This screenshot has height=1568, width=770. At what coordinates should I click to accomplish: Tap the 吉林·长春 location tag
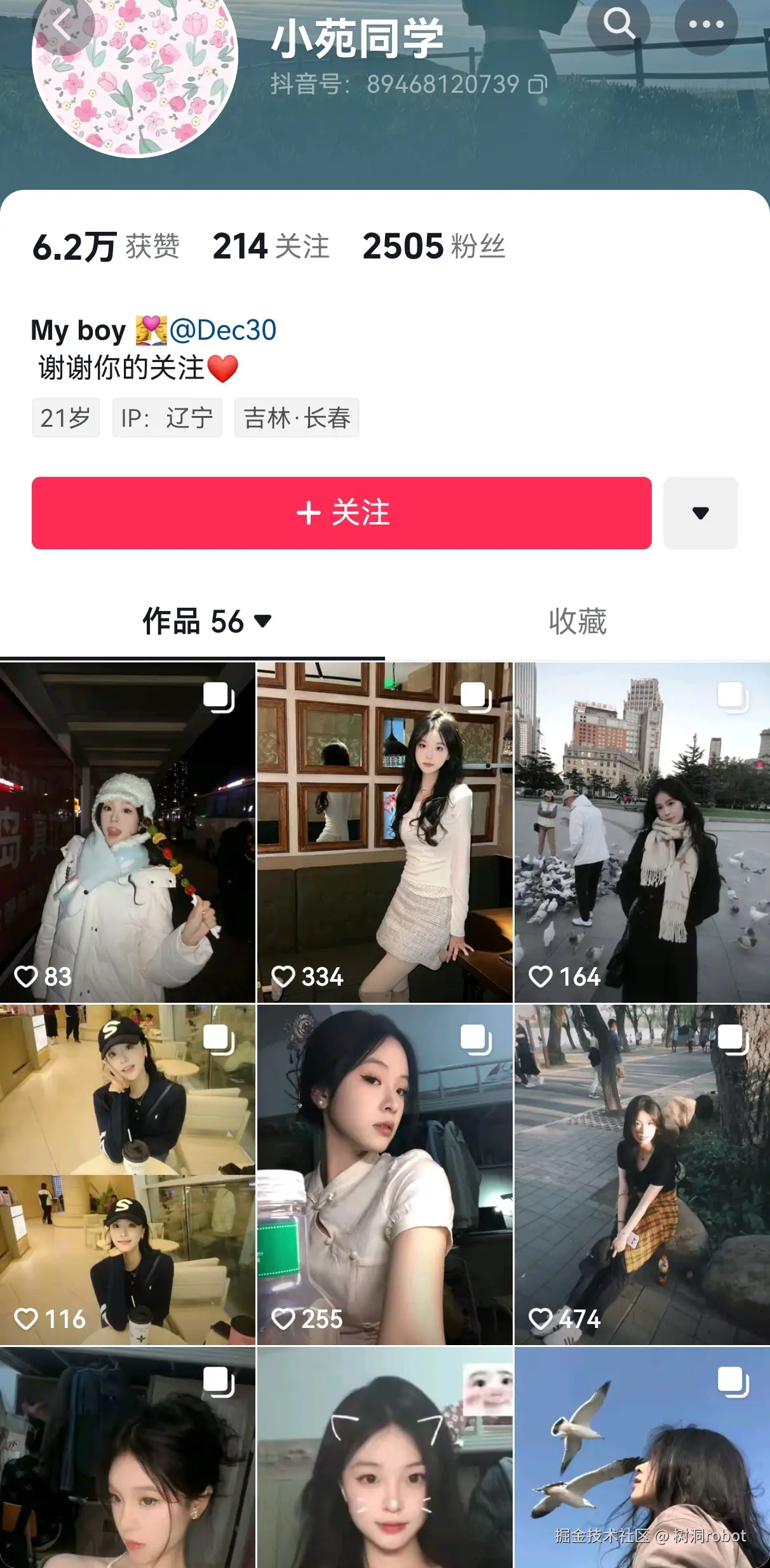tap(296, 417)
